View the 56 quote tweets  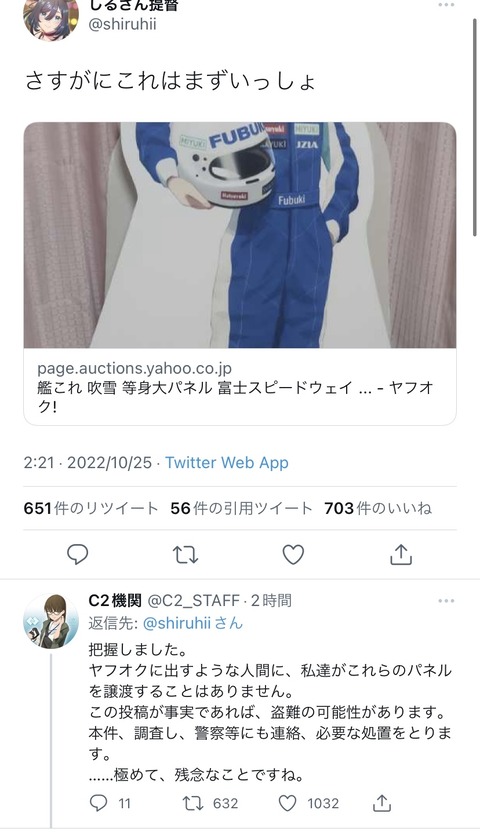click(241, 508)
